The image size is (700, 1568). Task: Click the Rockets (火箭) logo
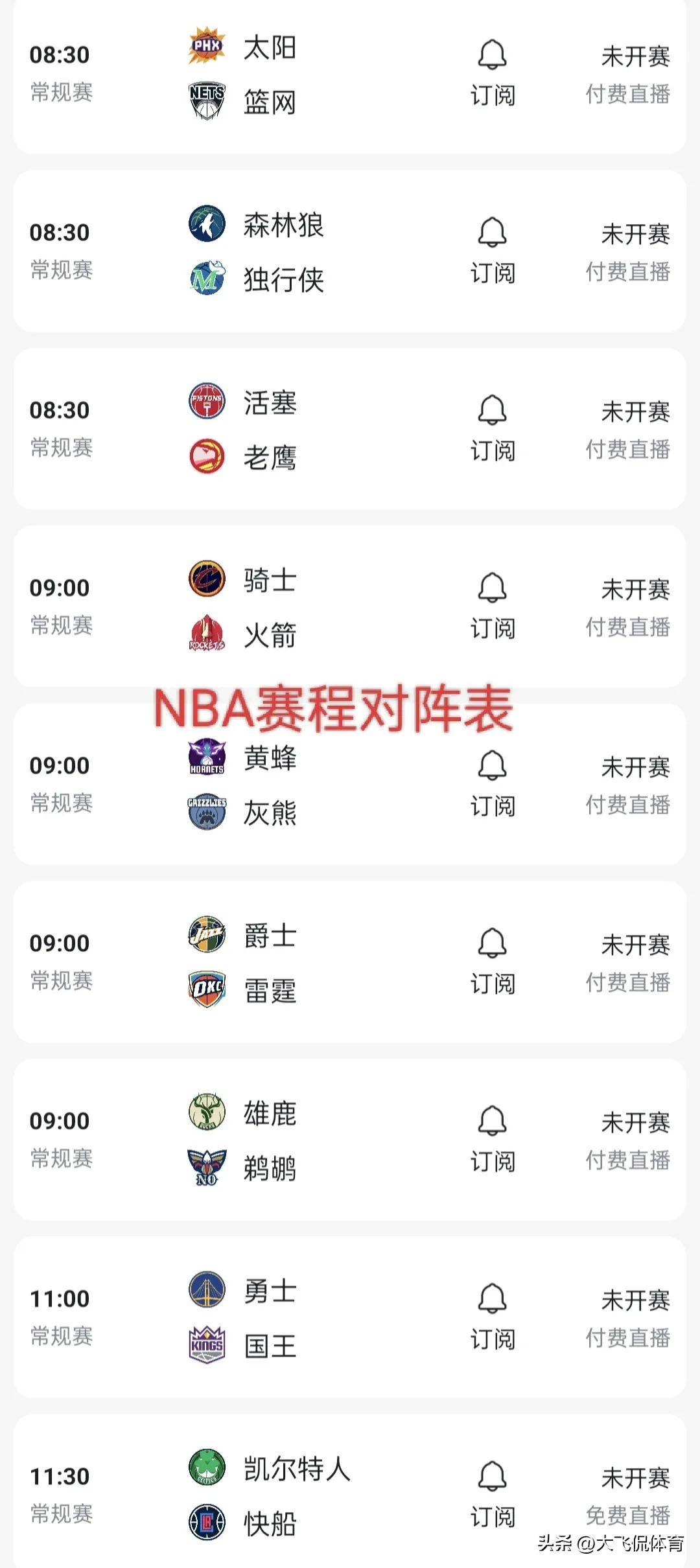tap(206, 632)
